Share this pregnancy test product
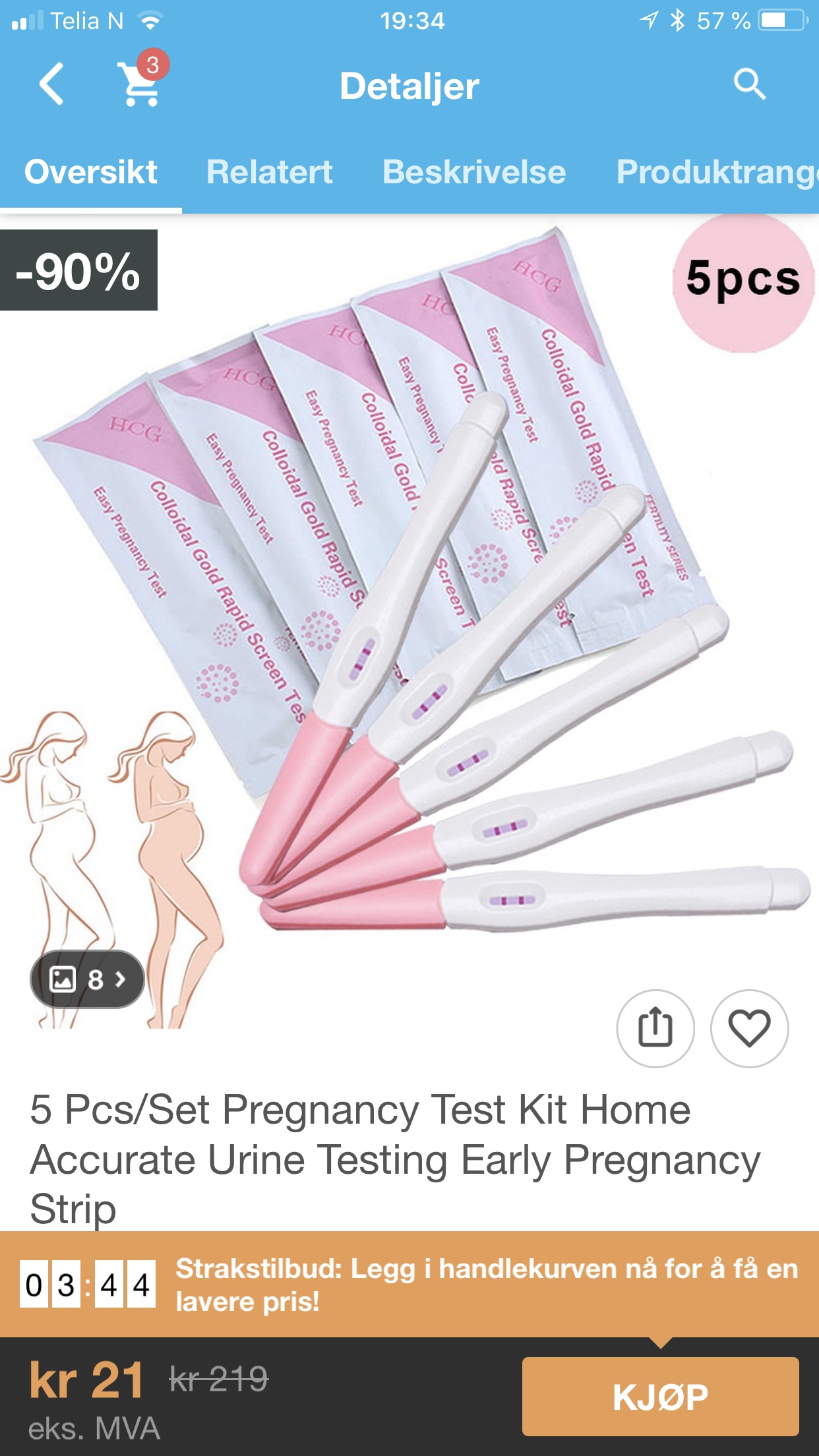The image size is (819, 1456). 655,1028
